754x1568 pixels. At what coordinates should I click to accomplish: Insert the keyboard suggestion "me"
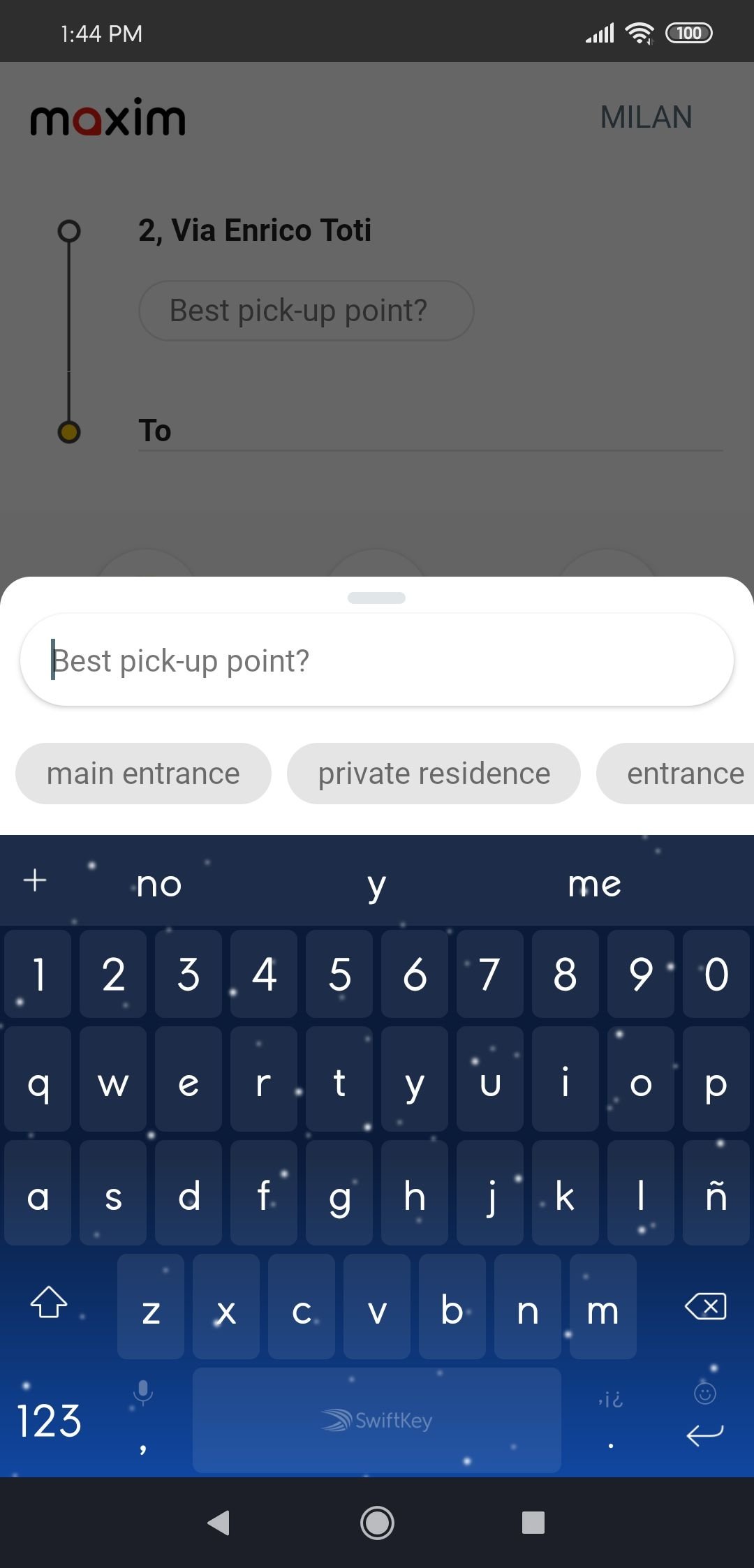(x=594, y=884)
